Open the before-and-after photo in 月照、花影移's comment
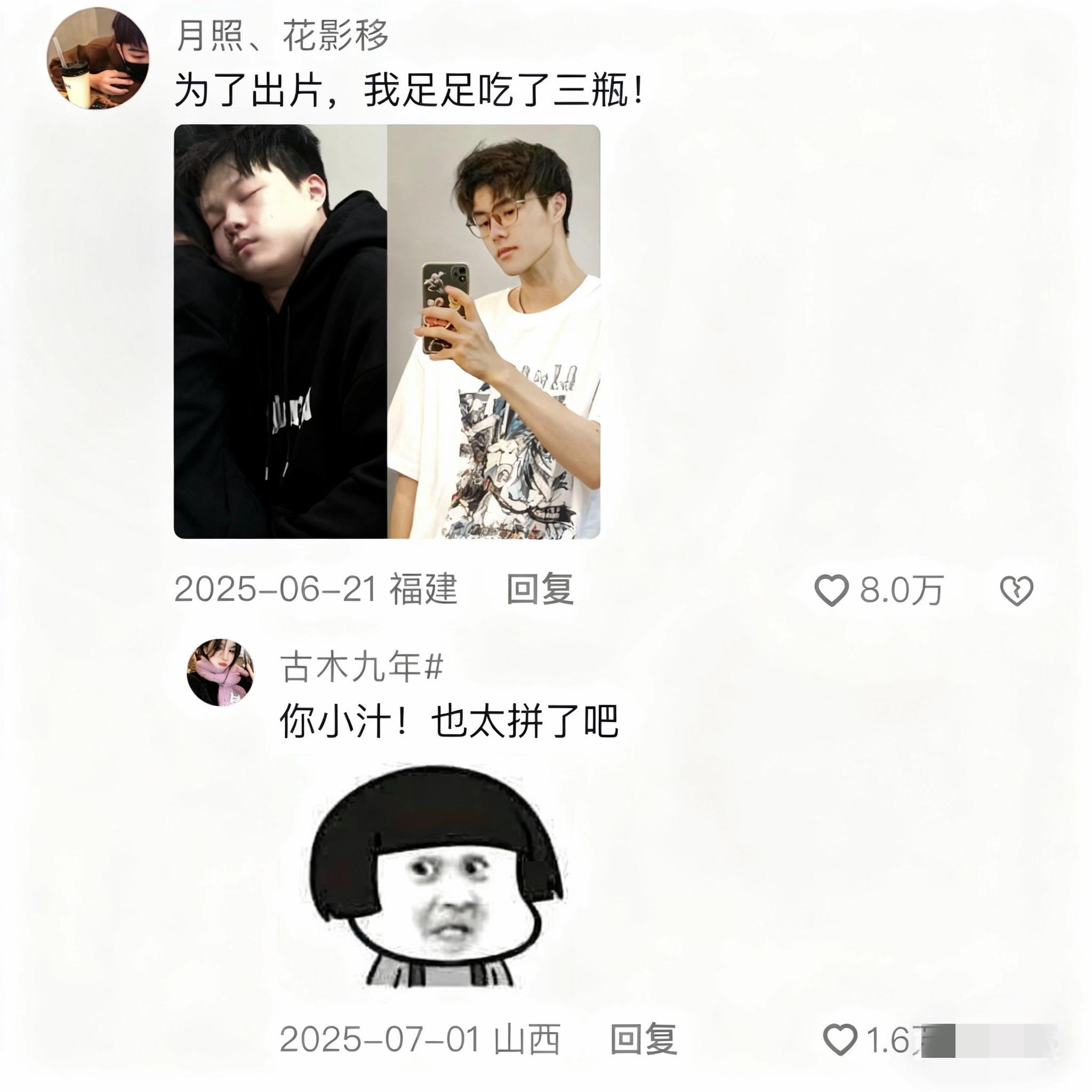 387,331
